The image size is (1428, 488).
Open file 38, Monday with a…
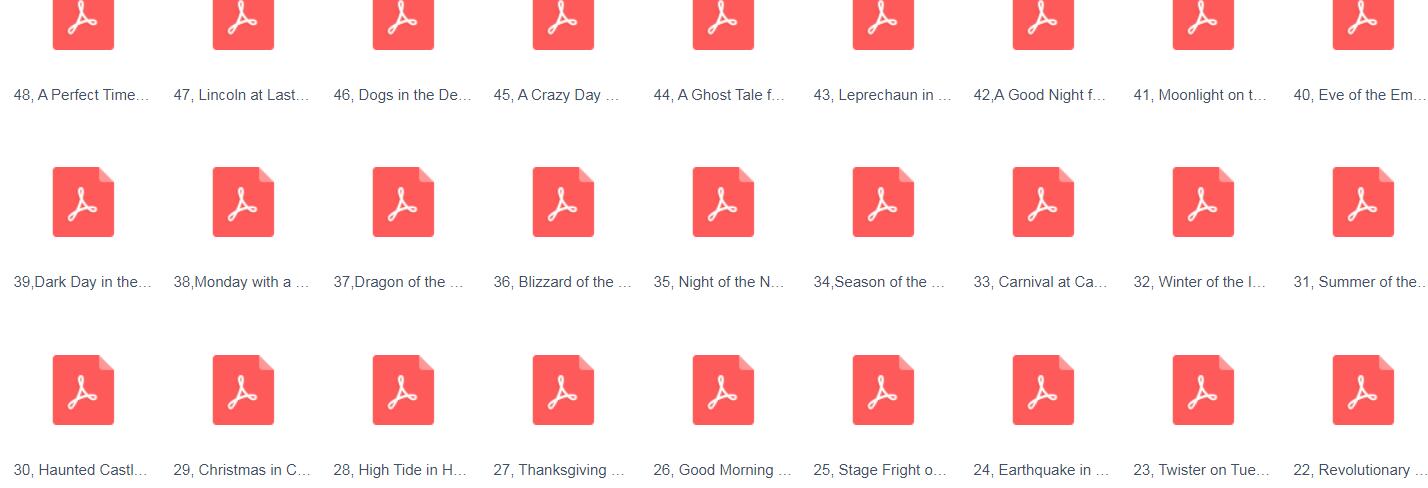point(243,202)
